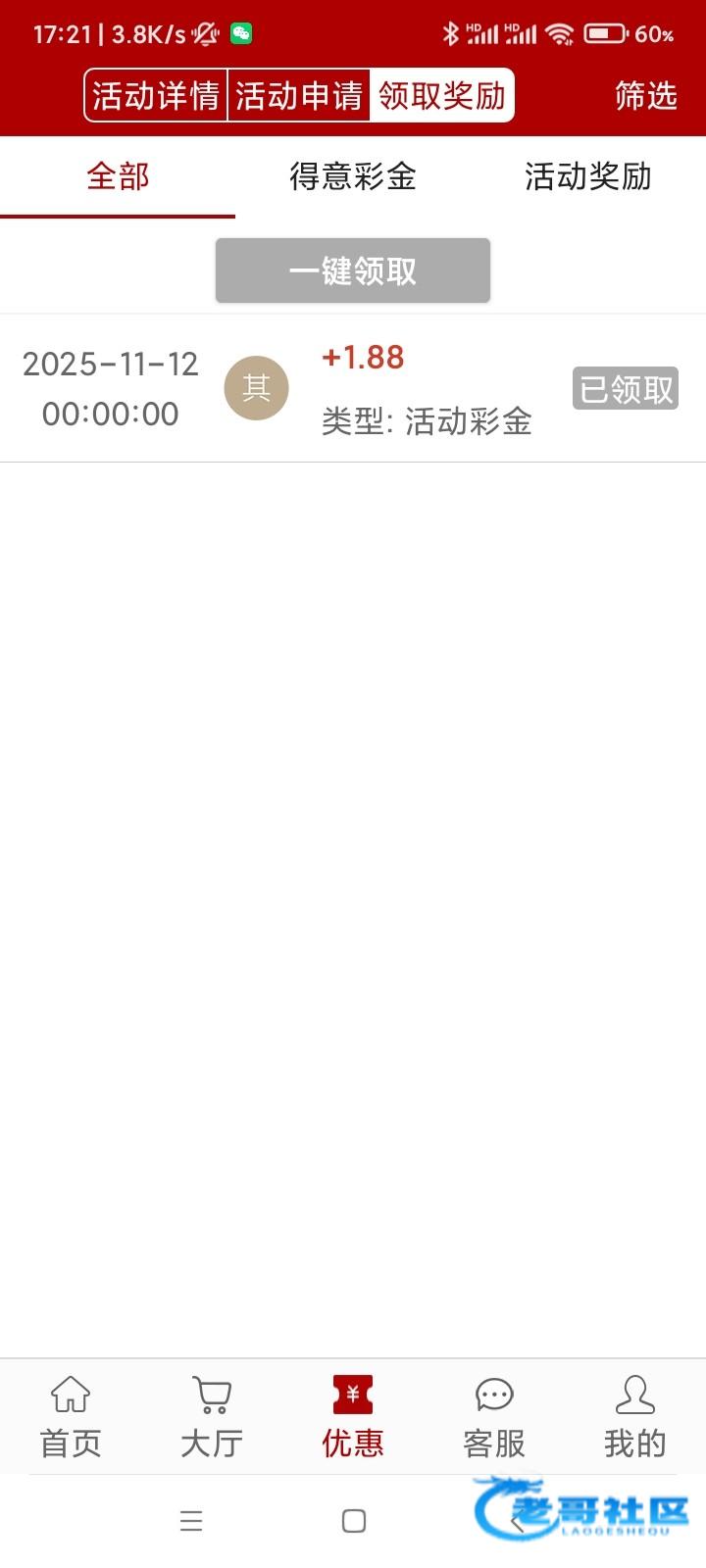Tap the 一键领取 button
Viewport: 706px width, 1568px height.
(353, 270)
